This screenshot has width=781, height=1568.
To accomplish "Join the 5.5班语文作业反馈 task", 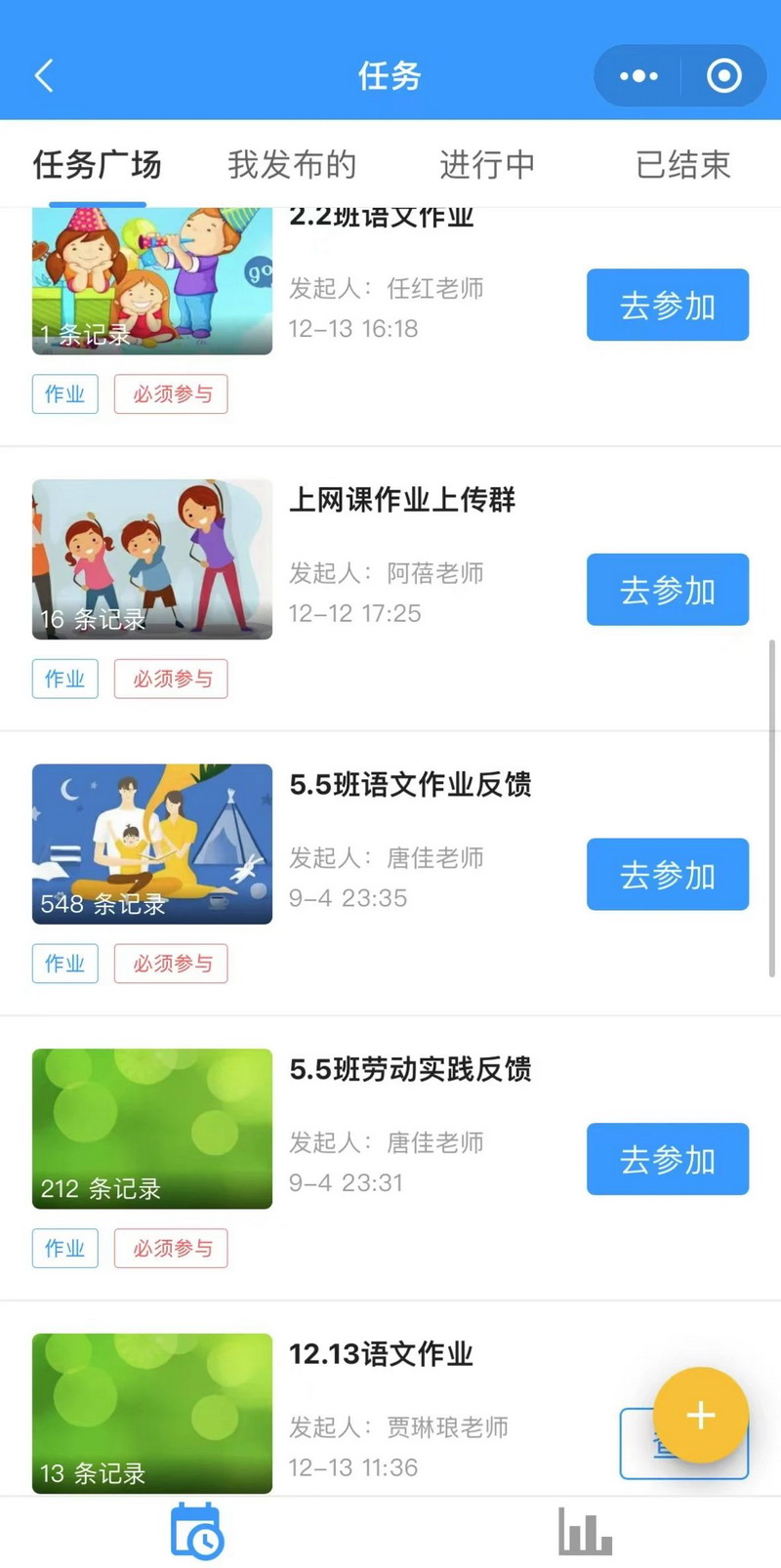I will coord(667,874).
